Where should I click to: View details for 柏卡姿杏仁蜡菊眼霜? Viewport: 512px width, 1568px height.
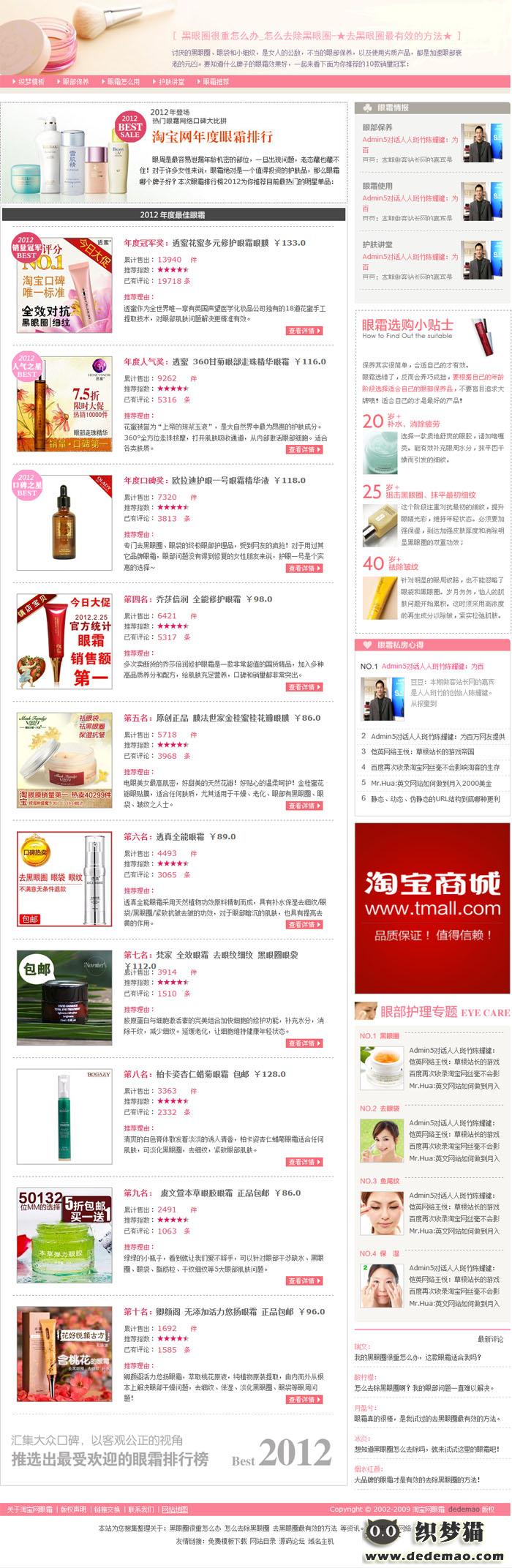(x=304, y=1162)
